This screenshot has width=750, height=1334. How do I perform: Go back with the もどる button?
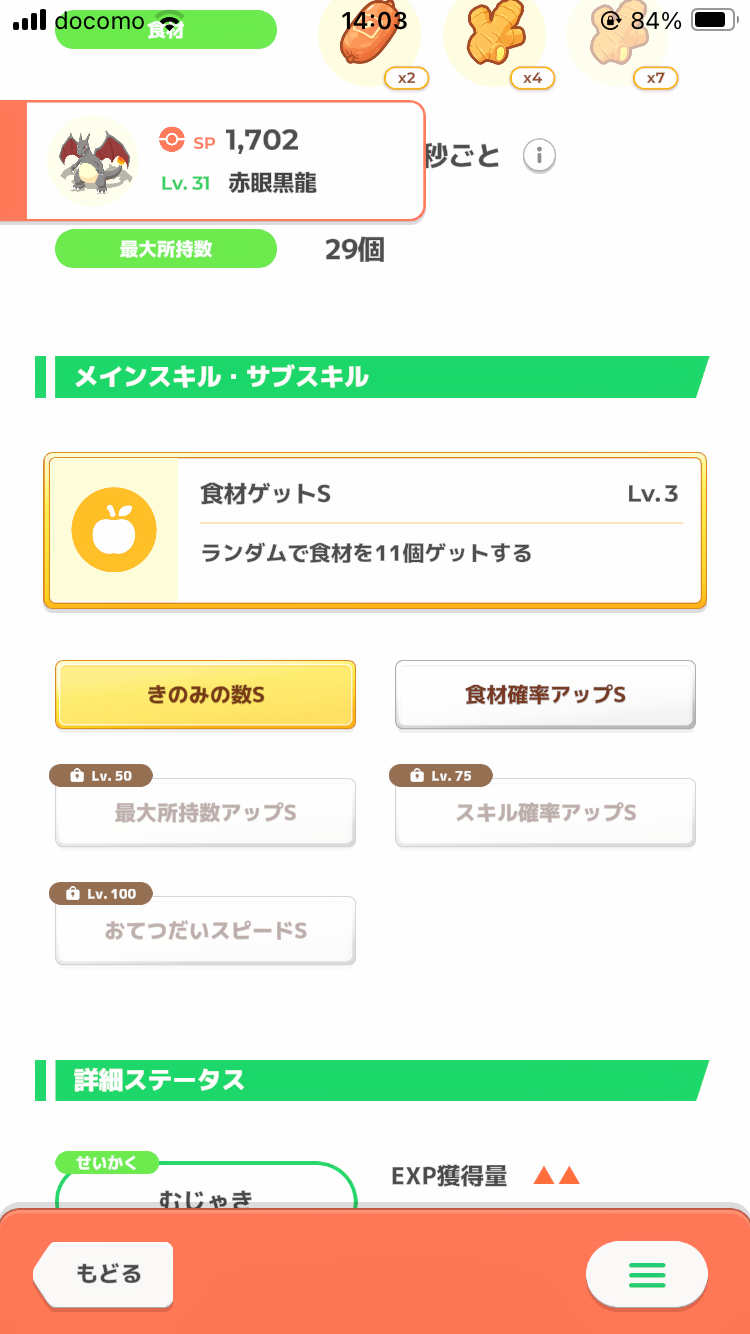(x=104, y=1274)
